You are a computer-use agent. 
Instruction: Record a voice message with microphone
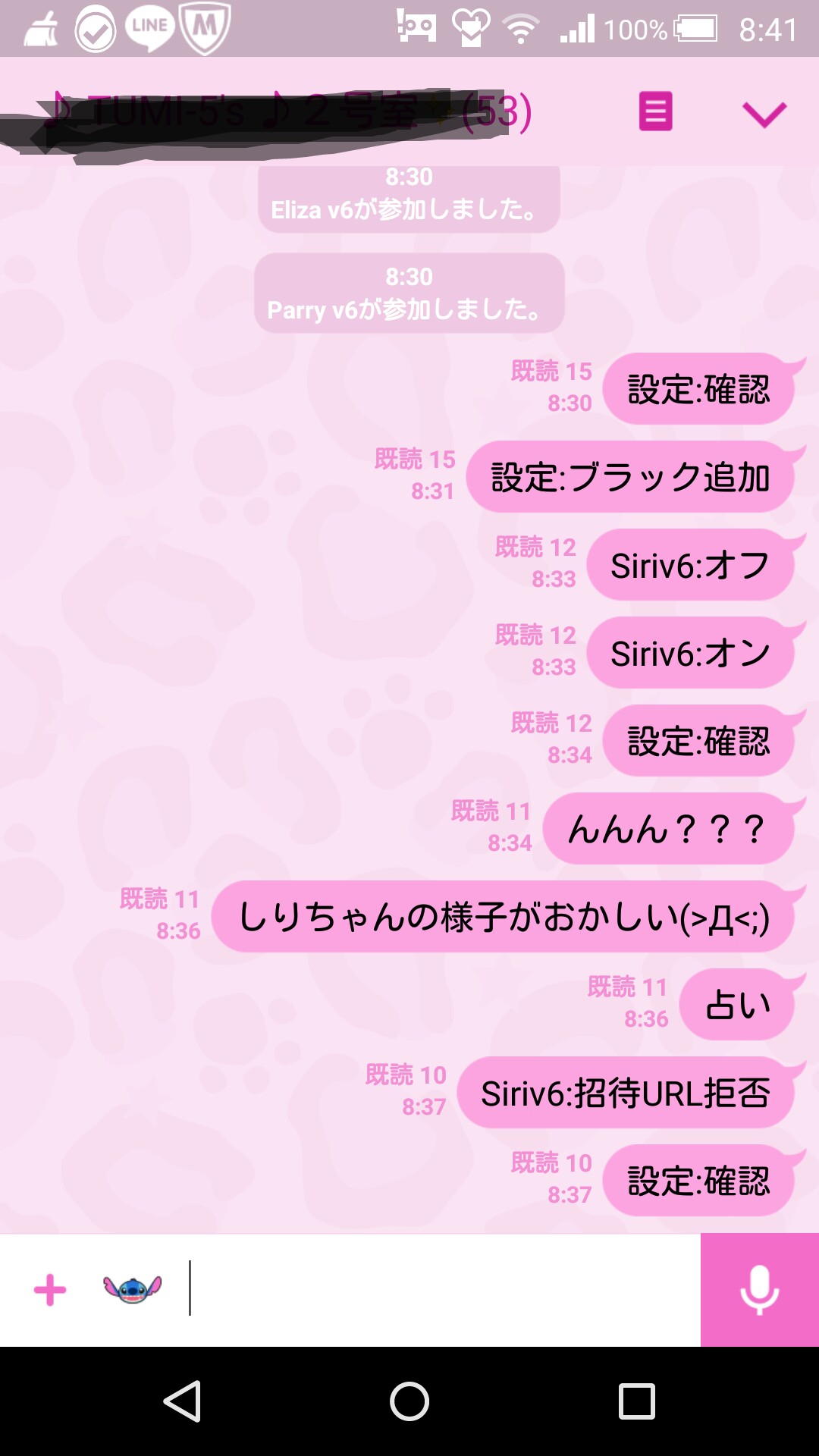click(x=759, y=1290)
